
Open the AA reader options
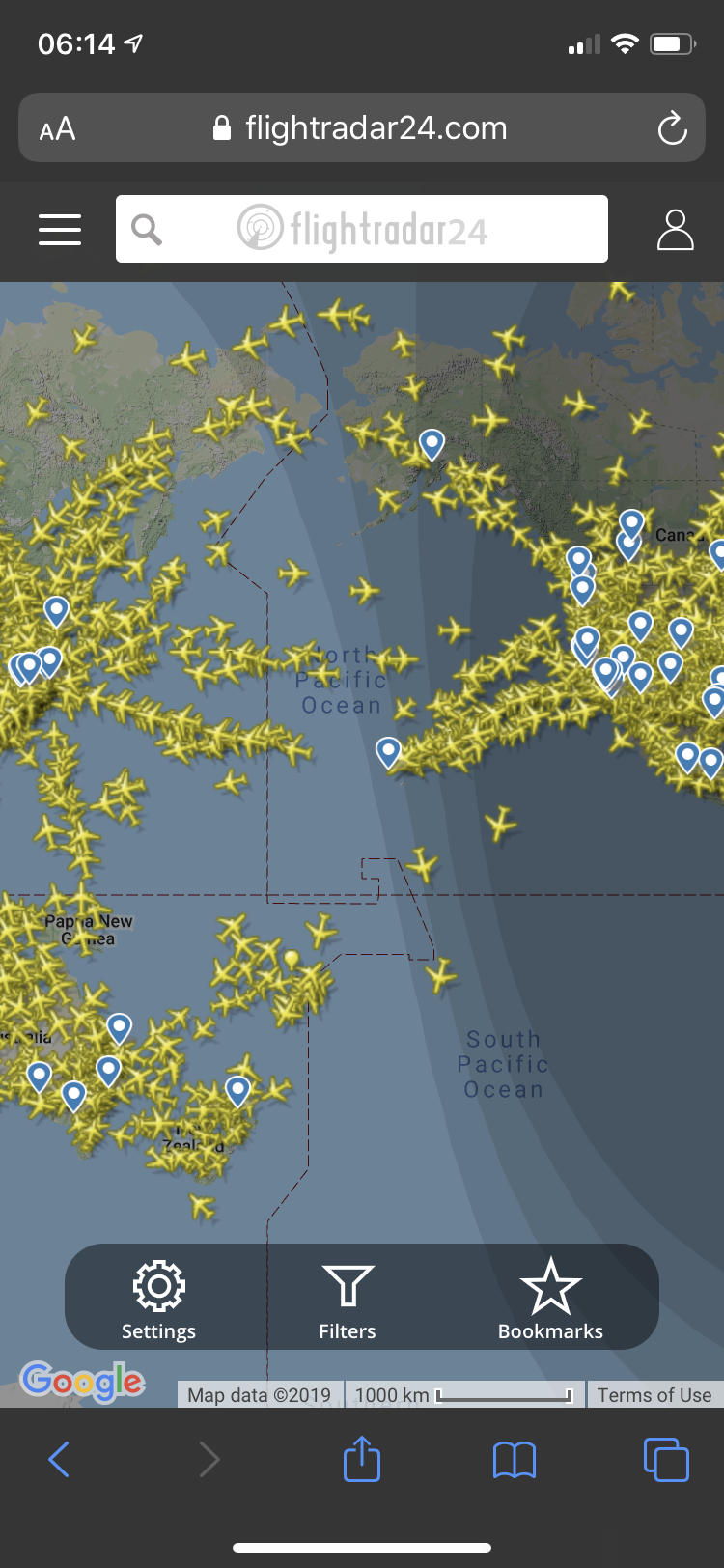pyautogui.click(x=58, y=128)
